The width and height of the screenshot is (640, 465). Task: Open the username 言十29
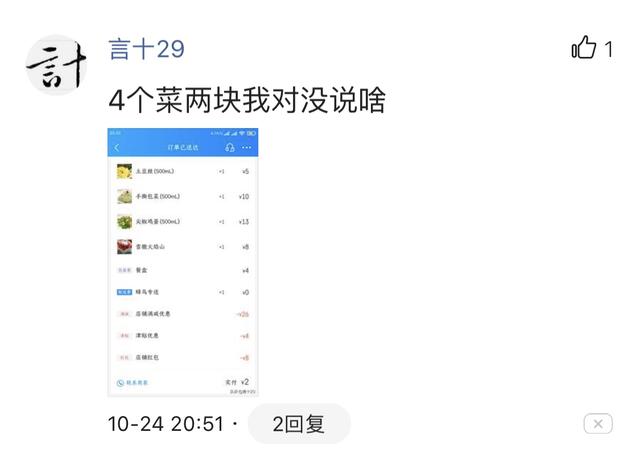point(146,48)
